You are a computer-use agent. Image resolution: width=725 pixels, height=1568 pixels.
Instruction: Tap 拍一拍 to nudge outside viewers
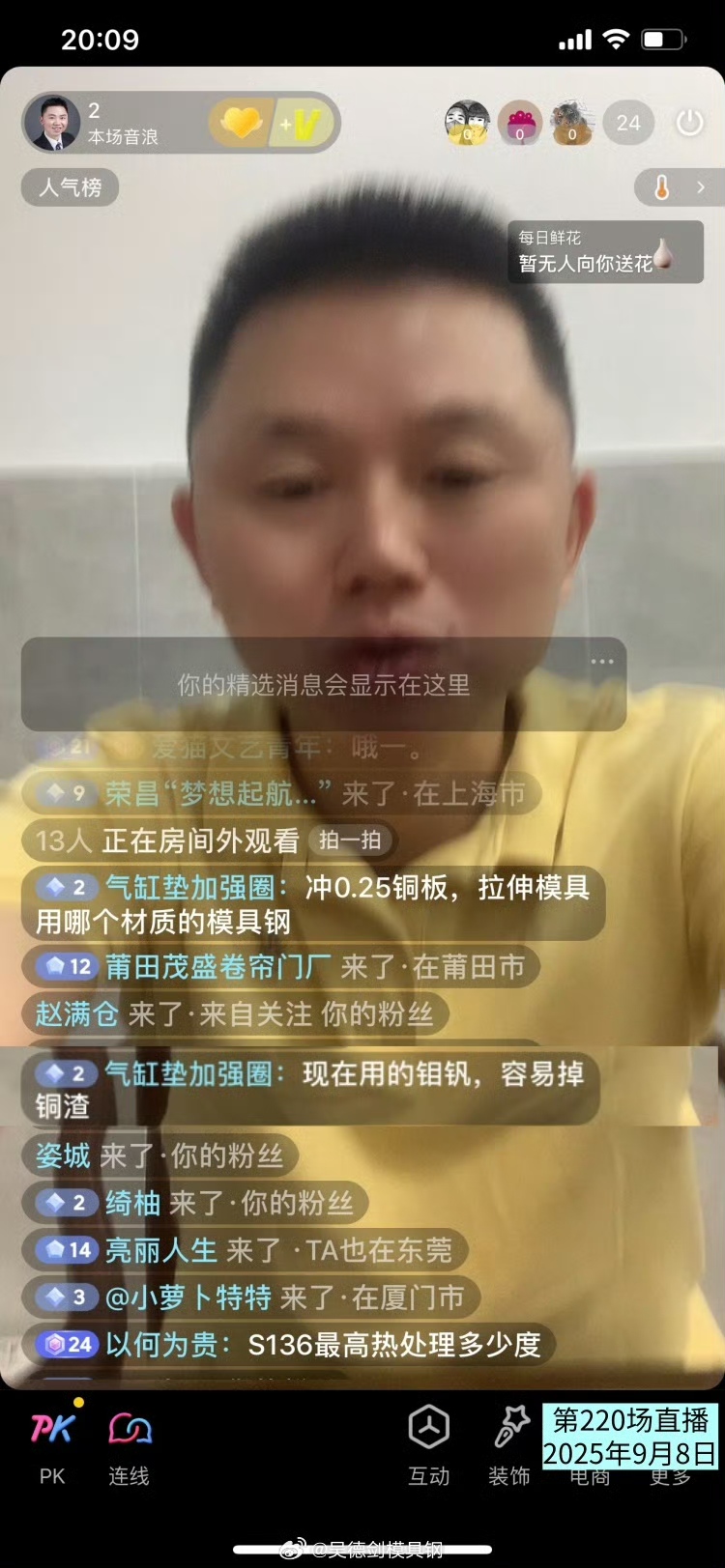(x=350, y=841)
